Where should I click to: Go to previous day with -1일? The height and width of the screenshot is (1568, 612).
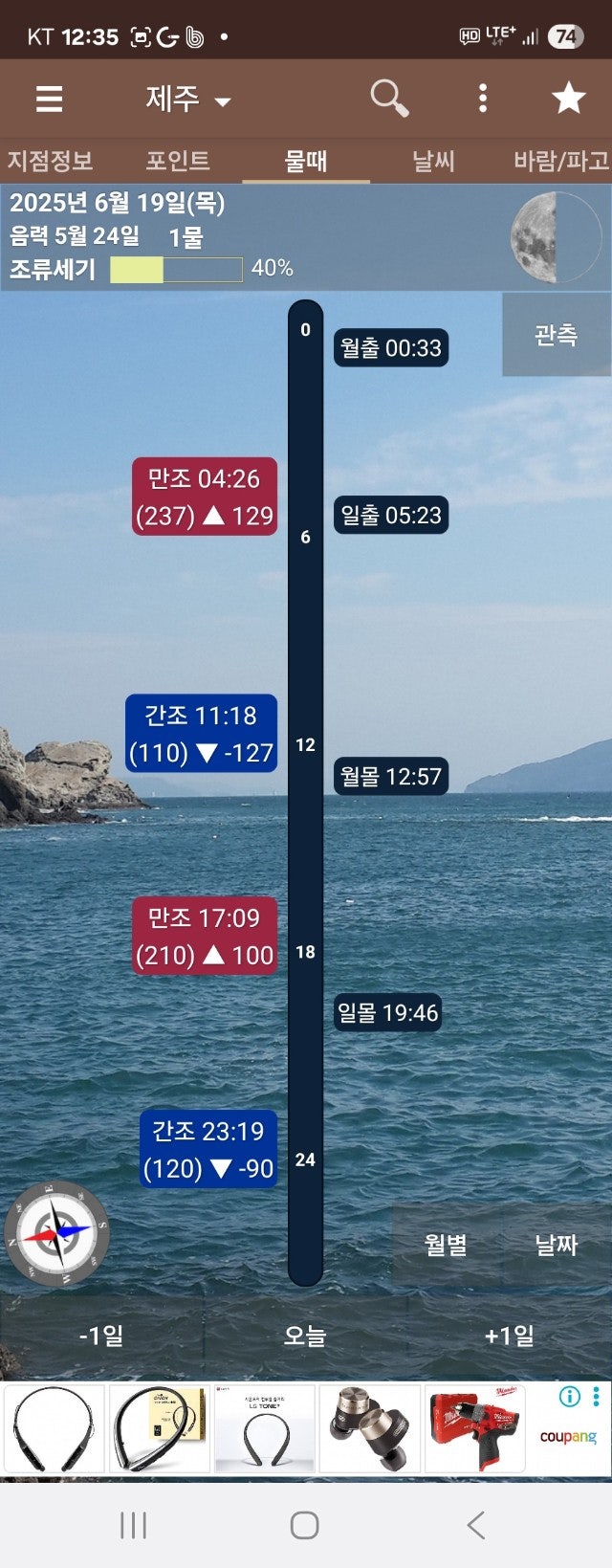coord(101,1336)
